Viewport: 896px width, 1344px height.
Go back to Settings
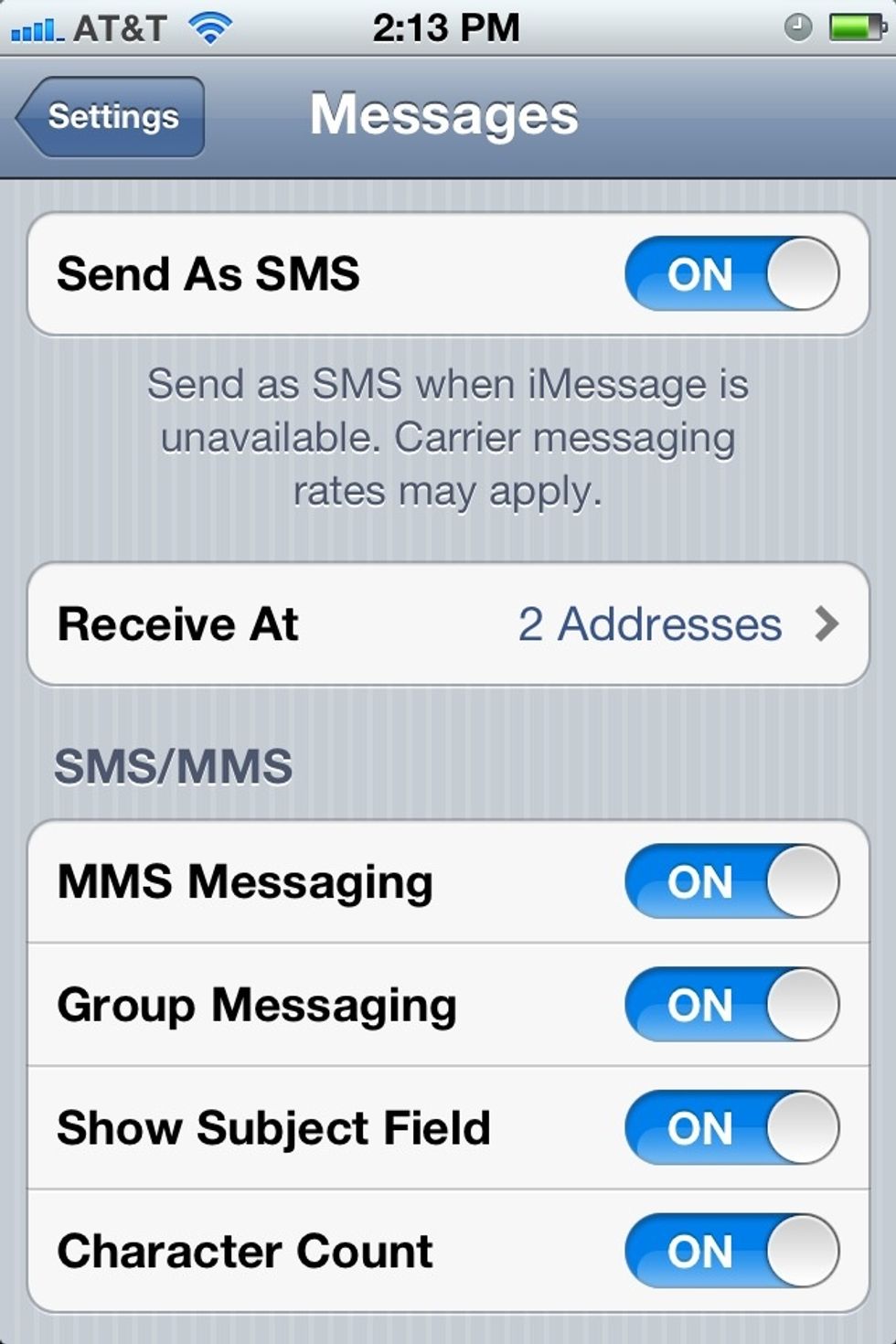112,117
